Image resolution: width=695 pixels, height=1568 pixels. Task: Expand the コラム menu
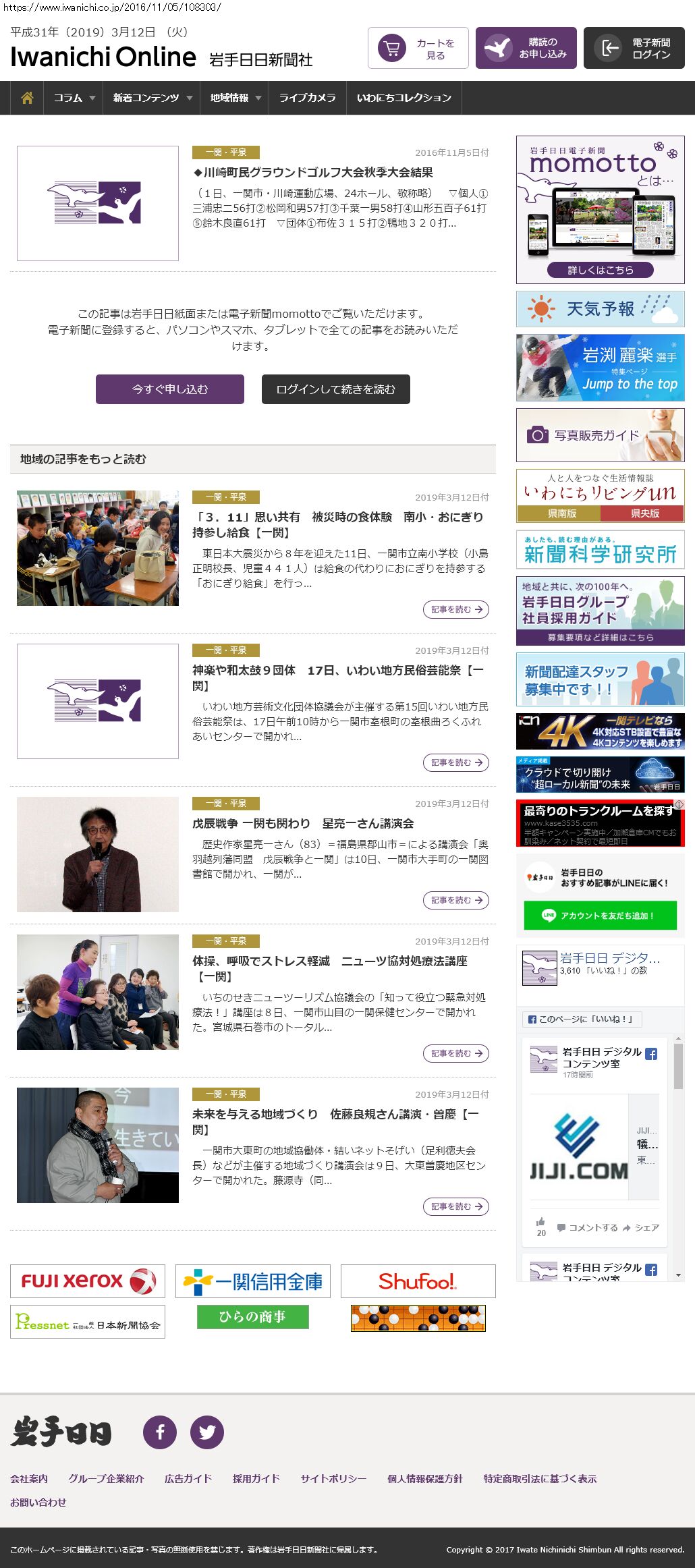(x=74, y=98)
